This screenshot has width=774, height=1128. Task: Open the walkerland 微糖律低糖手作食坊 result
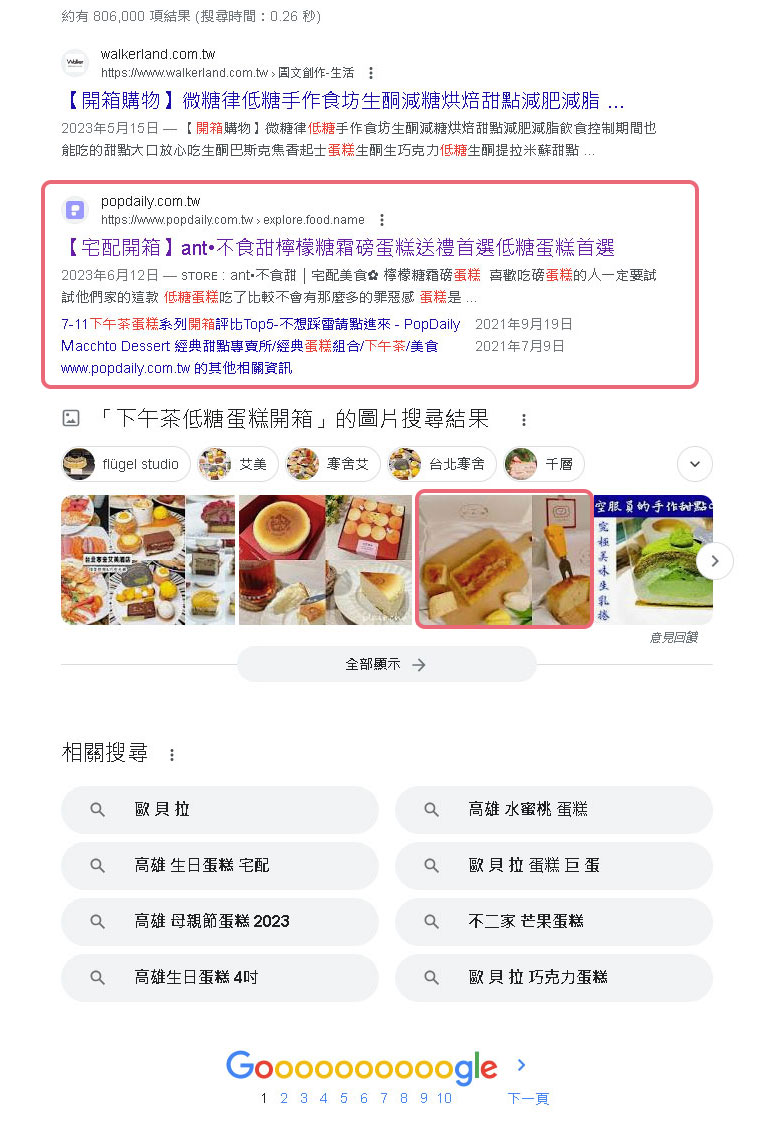pos(343,101)
